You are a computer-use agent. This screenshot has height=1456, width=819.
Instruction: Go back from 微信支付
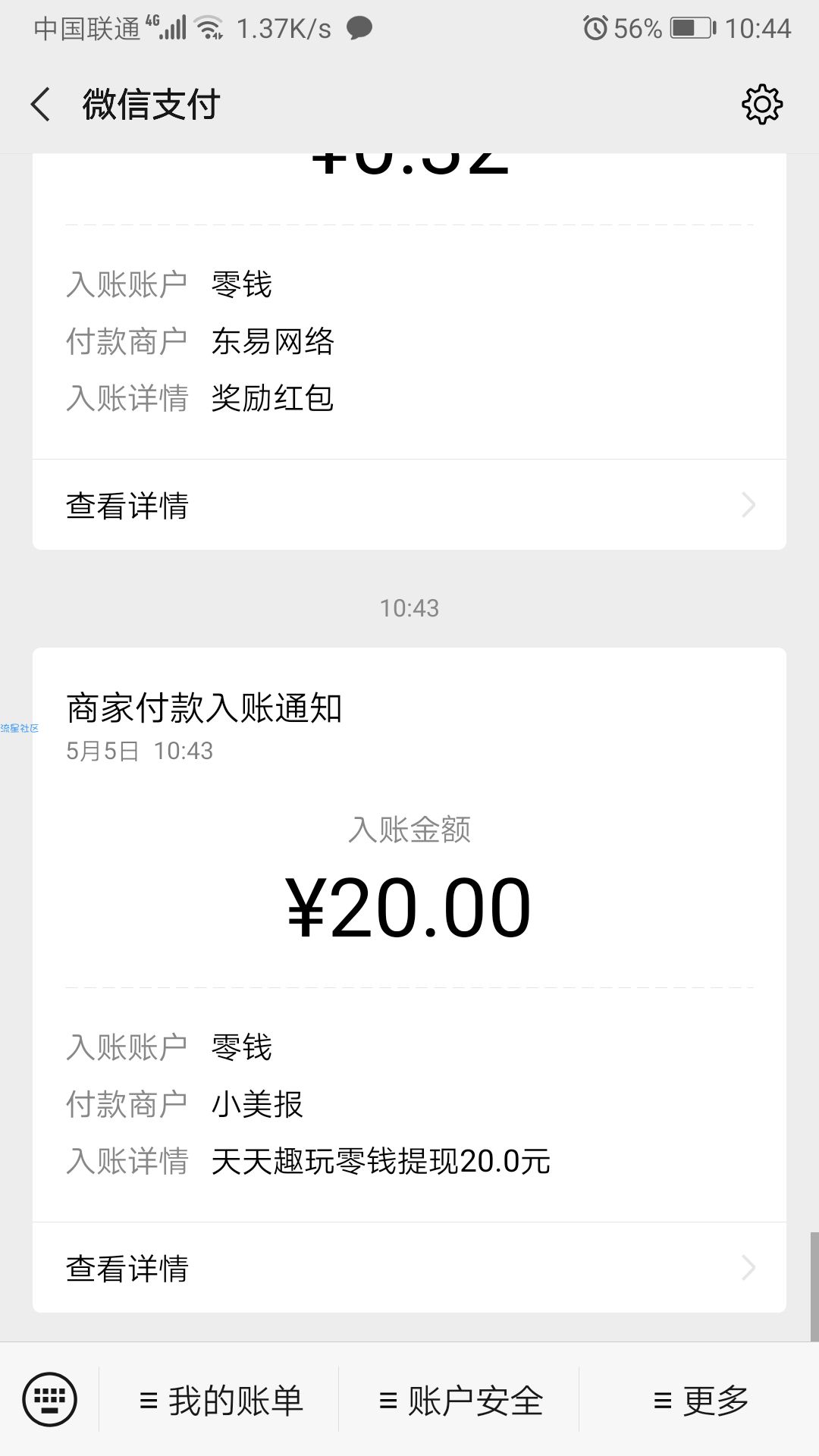click(x=40, y=105)
